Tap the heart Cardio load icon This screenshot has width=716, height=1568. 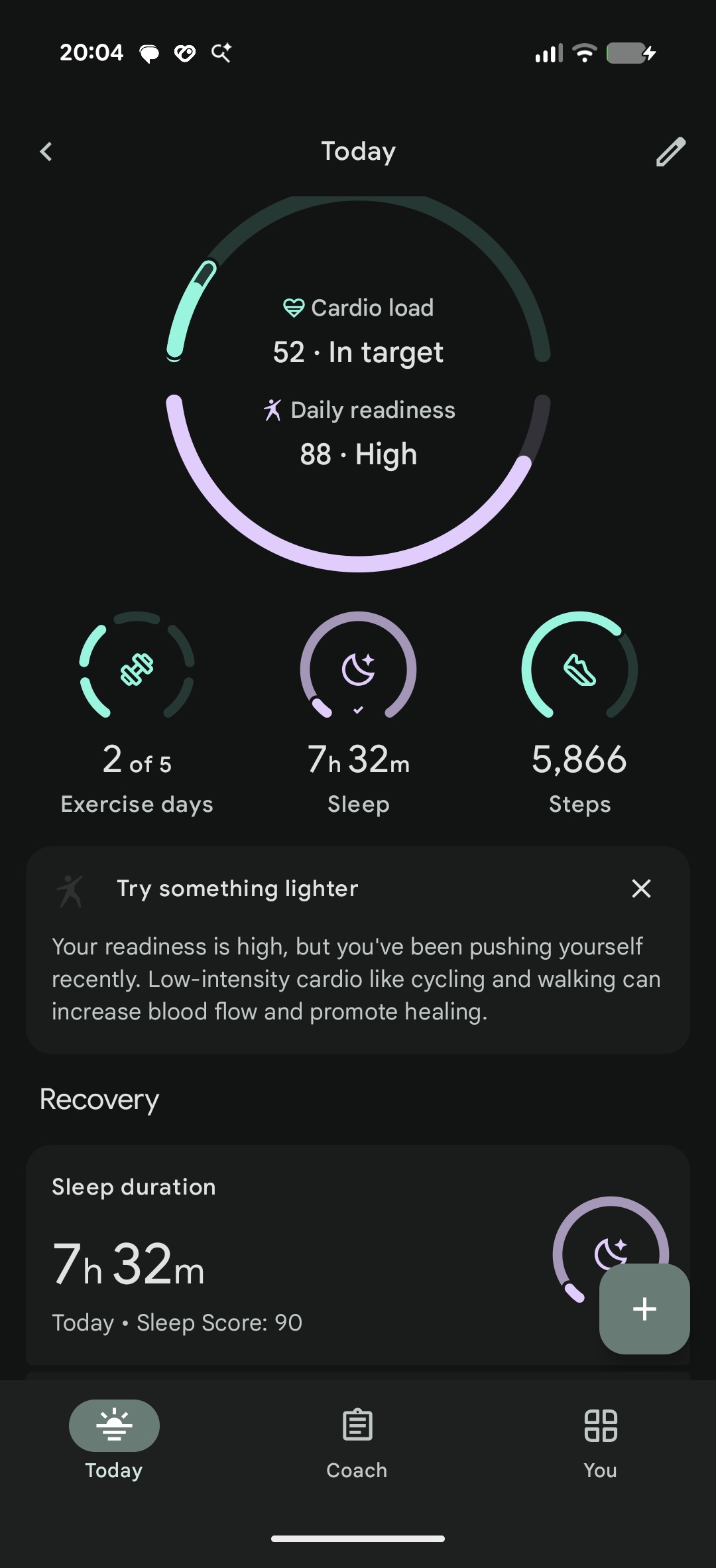(292, 307)
